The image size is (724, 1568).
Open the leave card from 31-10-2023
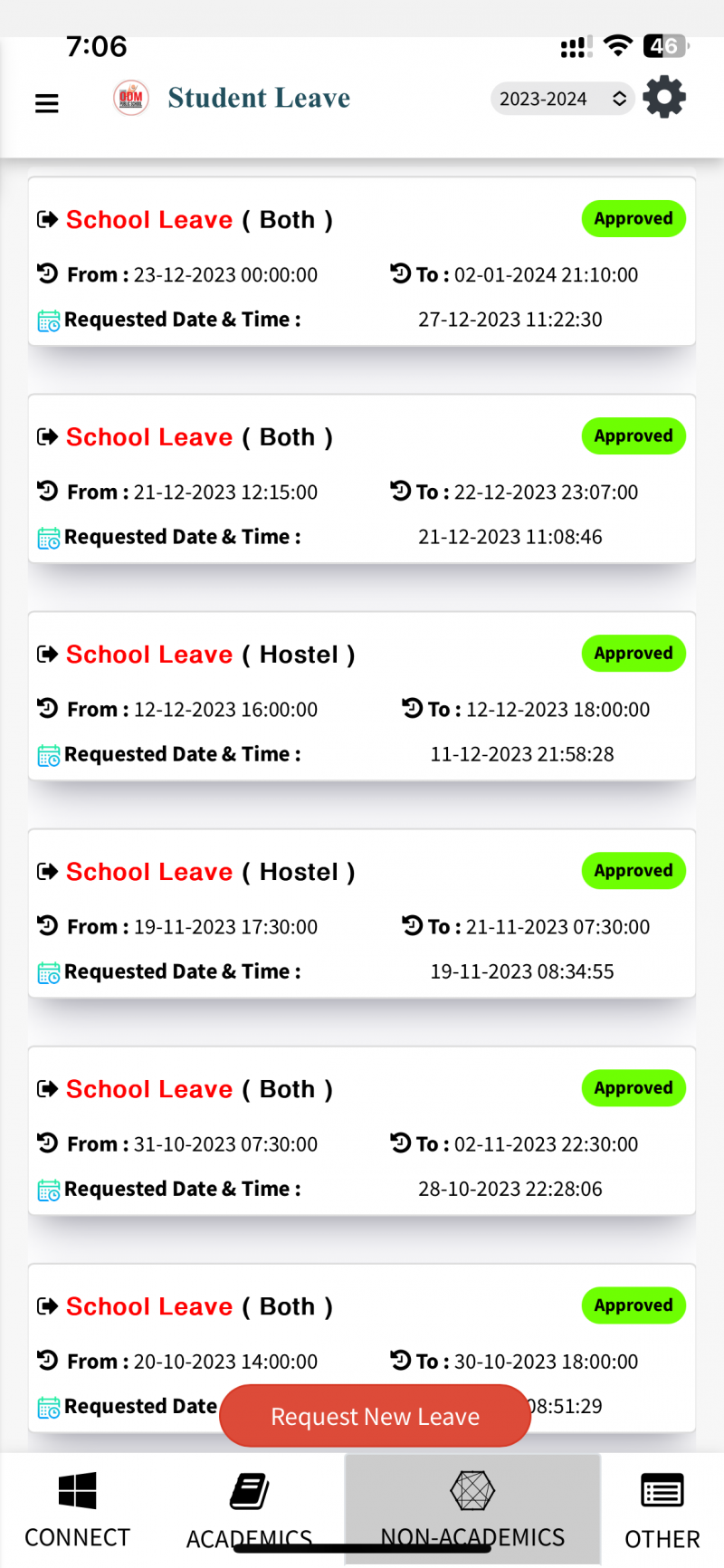pos(362,1132)
